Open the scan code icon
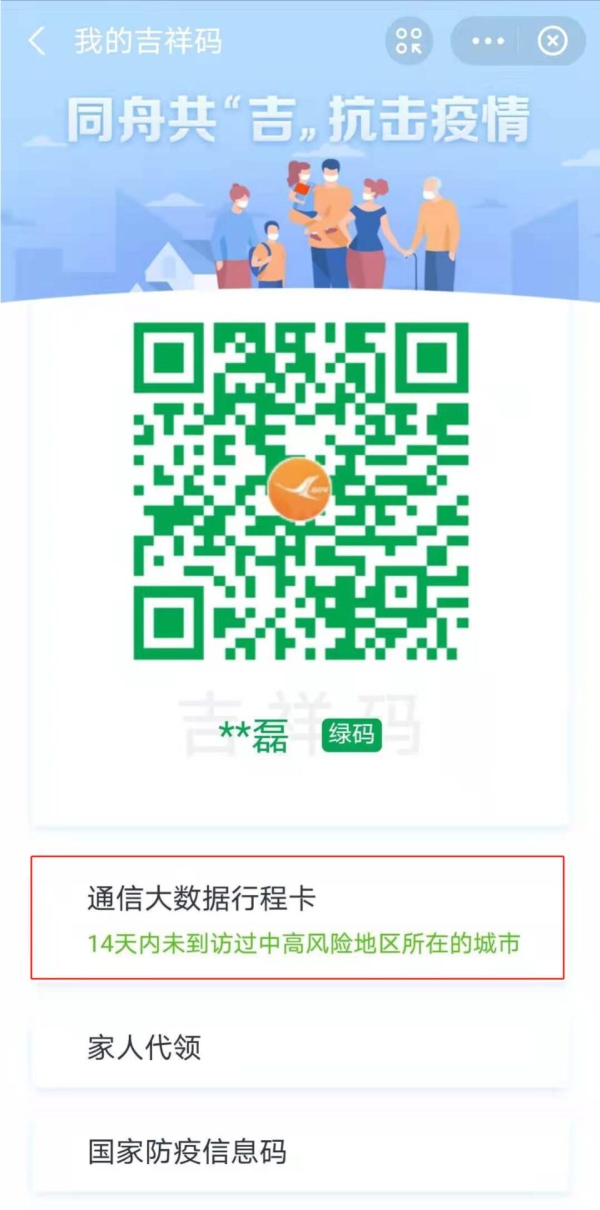Image resolution: width=600 pixels, height=1210 pixels. (x=409, y=41)
